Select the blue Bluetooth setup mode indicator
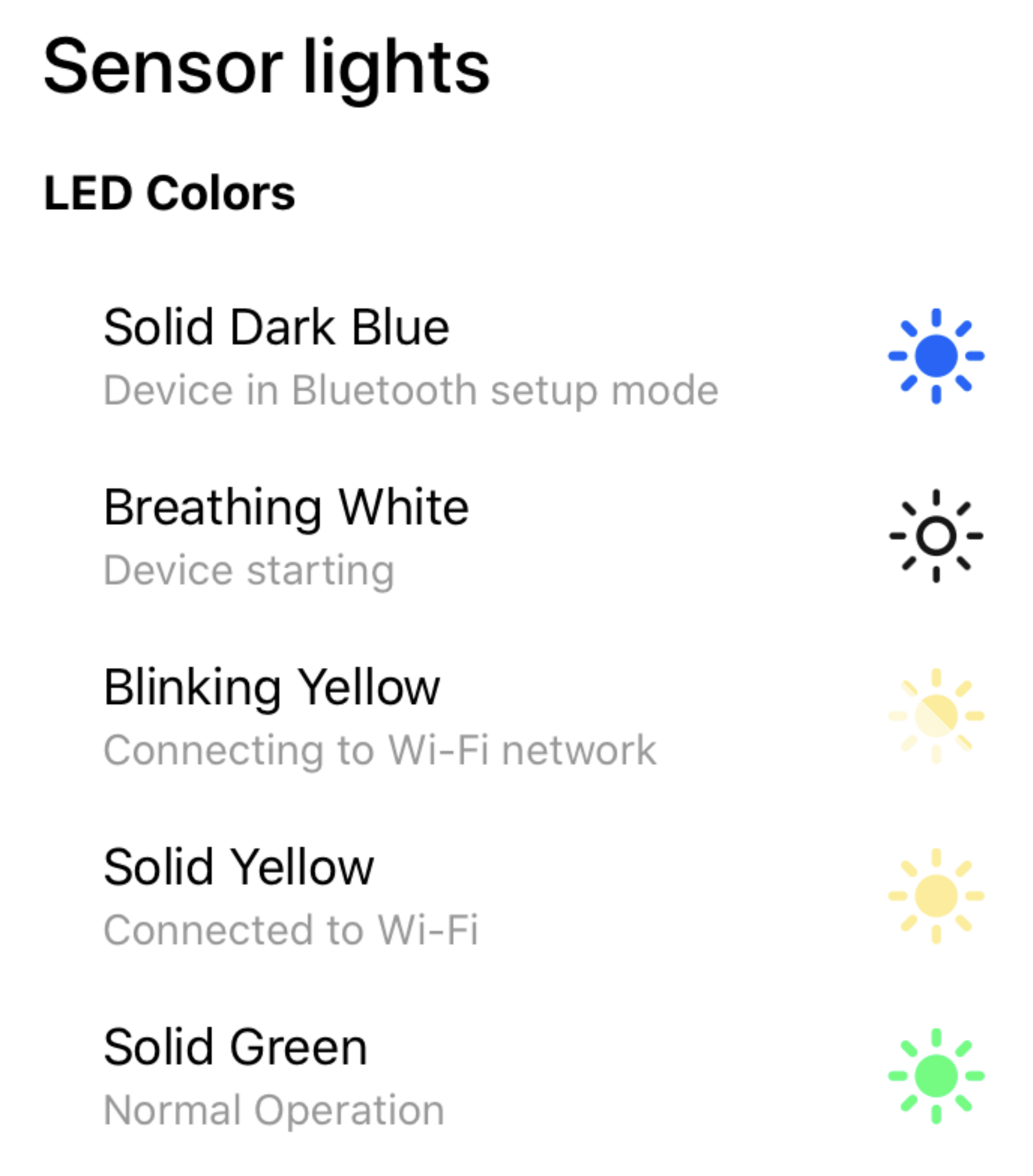 coord(936,357)
